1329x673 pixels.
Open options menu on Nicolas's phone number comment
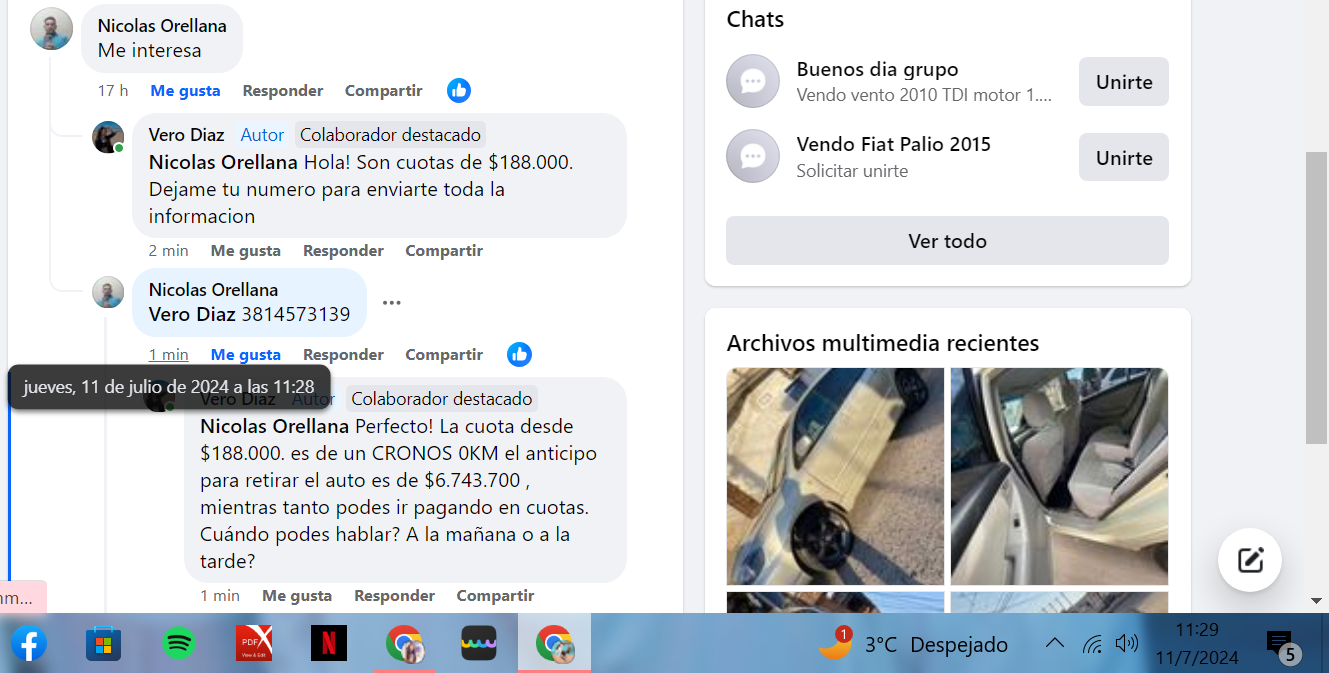[x=391, y=303]
